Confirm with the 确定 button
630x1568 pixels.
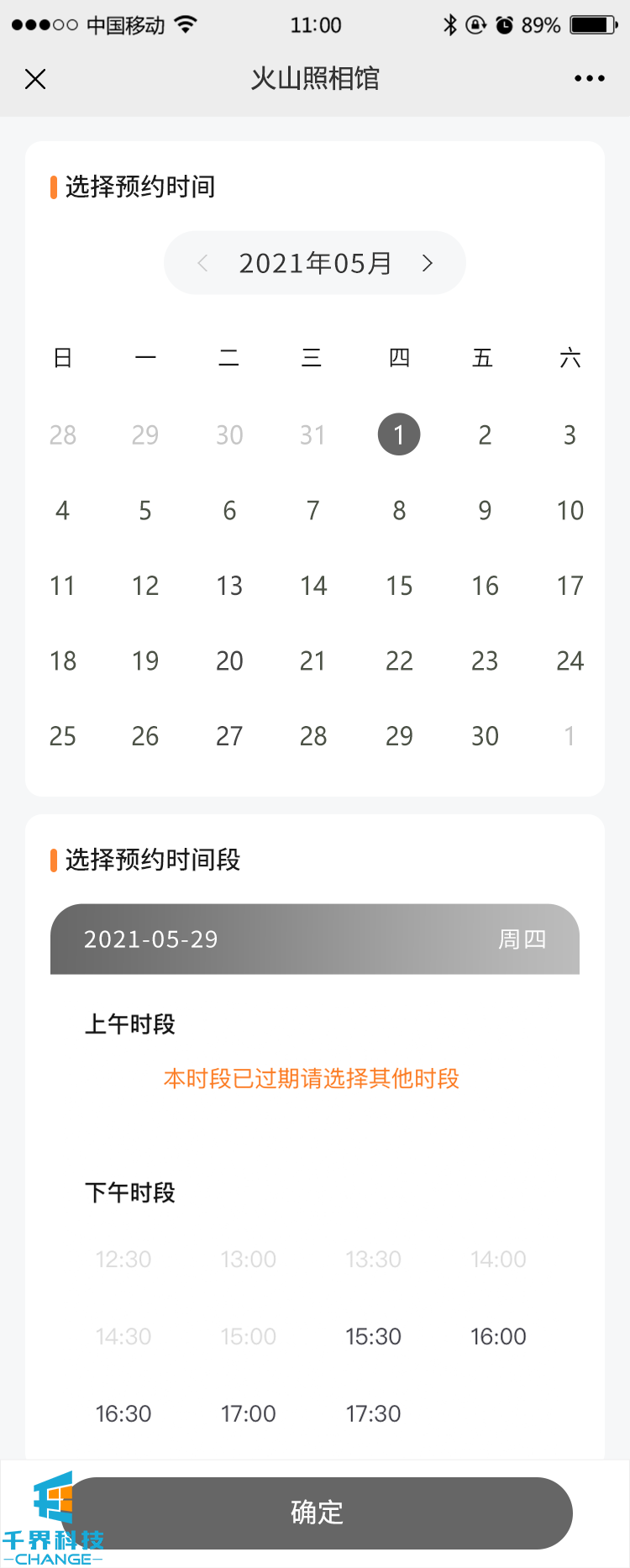point(318,1513)
